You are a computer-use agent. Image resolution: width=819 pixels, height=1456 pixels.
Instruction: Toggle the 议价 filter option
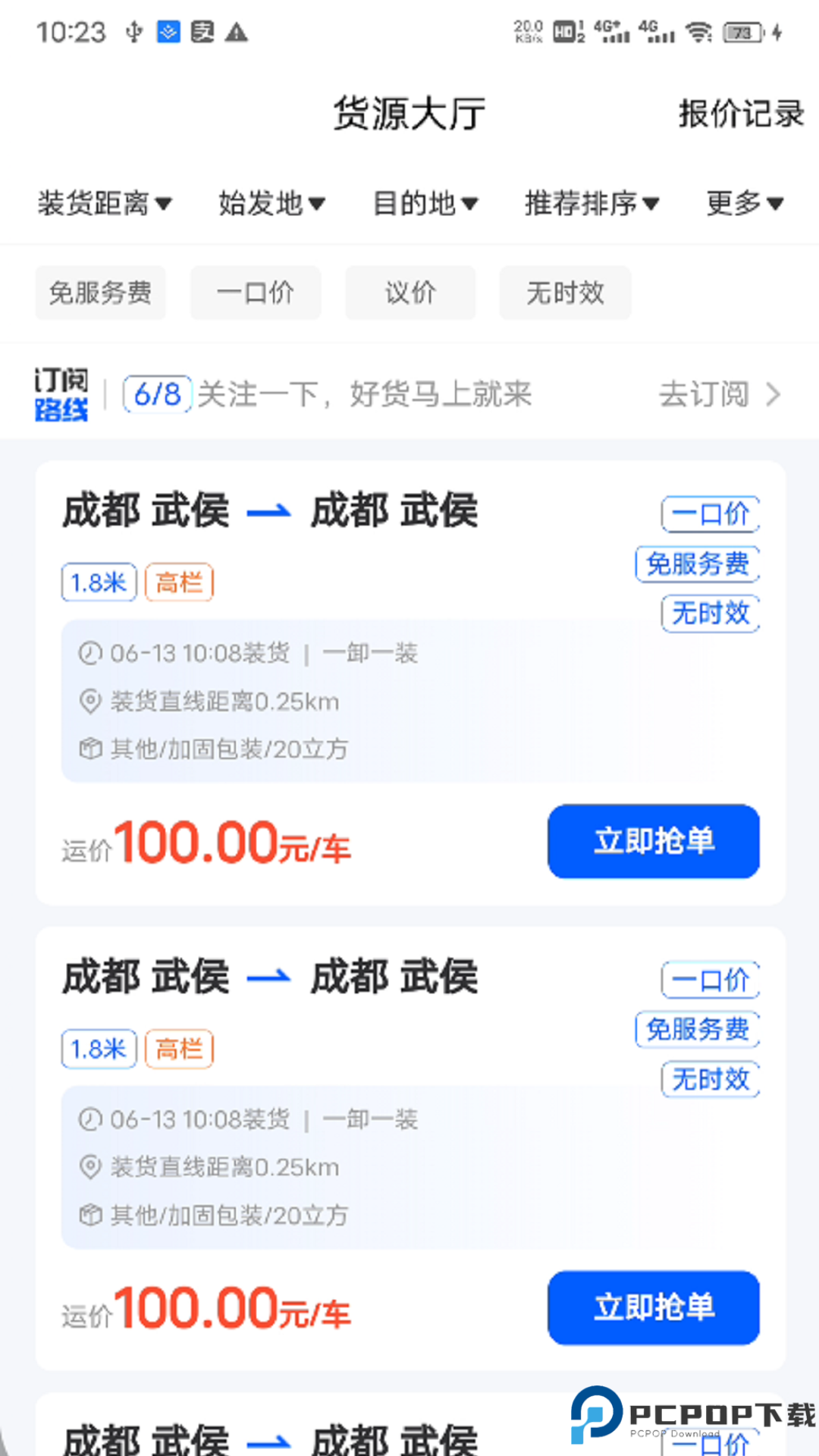click(409, 293)
